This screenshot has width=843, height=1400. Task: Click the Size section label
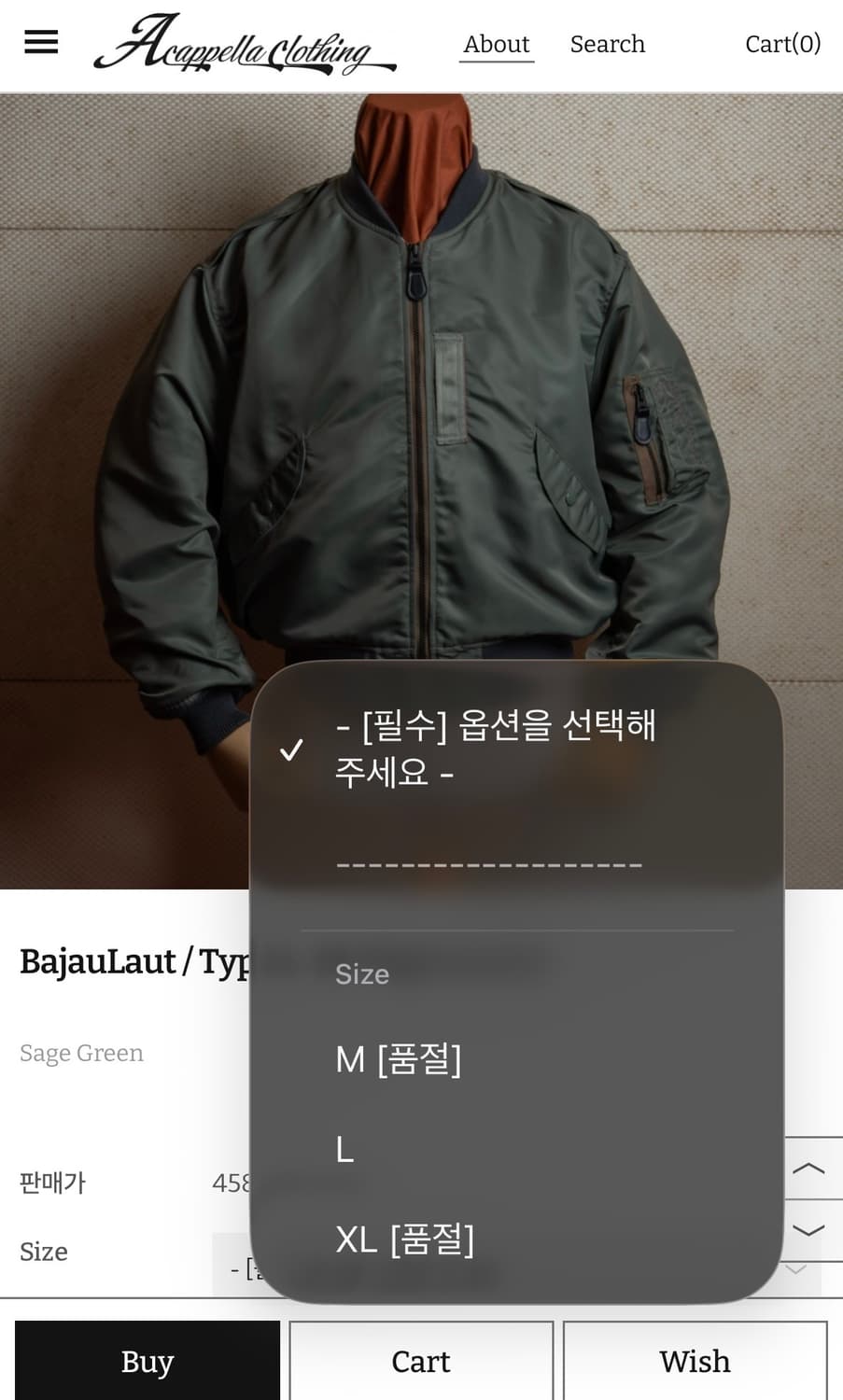(x=362, y=974)
